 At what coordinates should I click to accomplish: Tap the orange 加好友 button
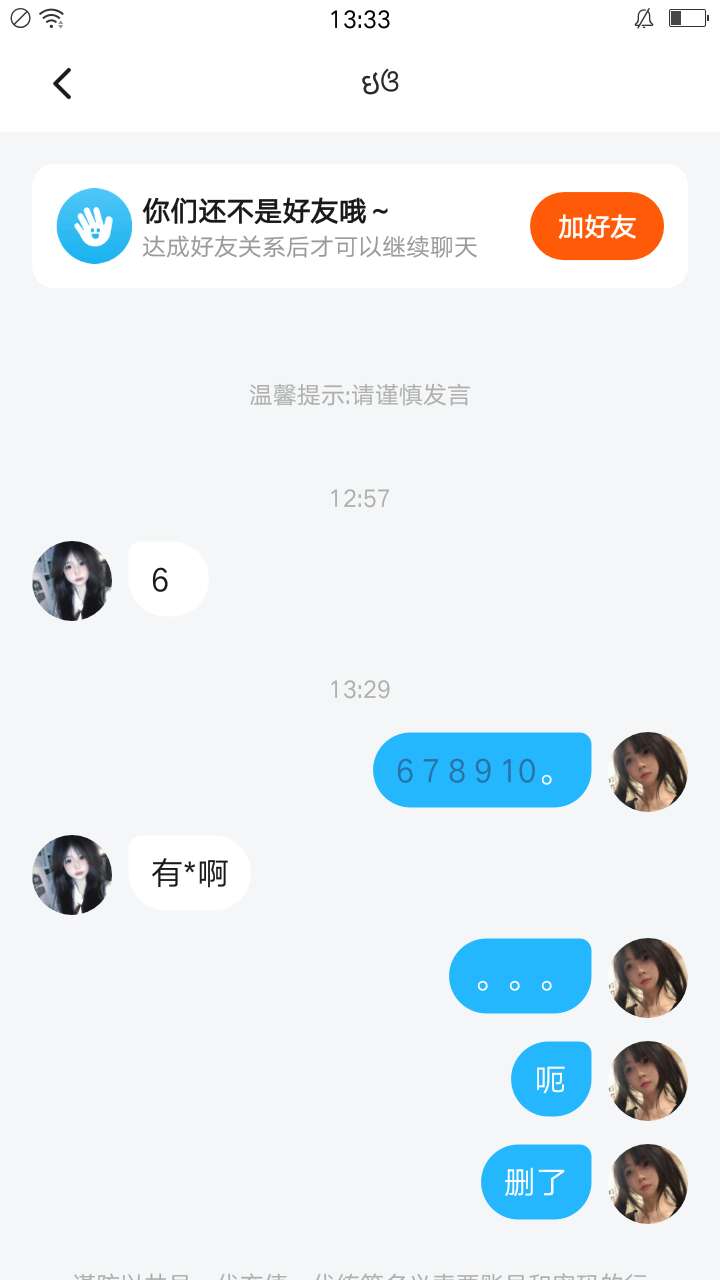[596, 226]
